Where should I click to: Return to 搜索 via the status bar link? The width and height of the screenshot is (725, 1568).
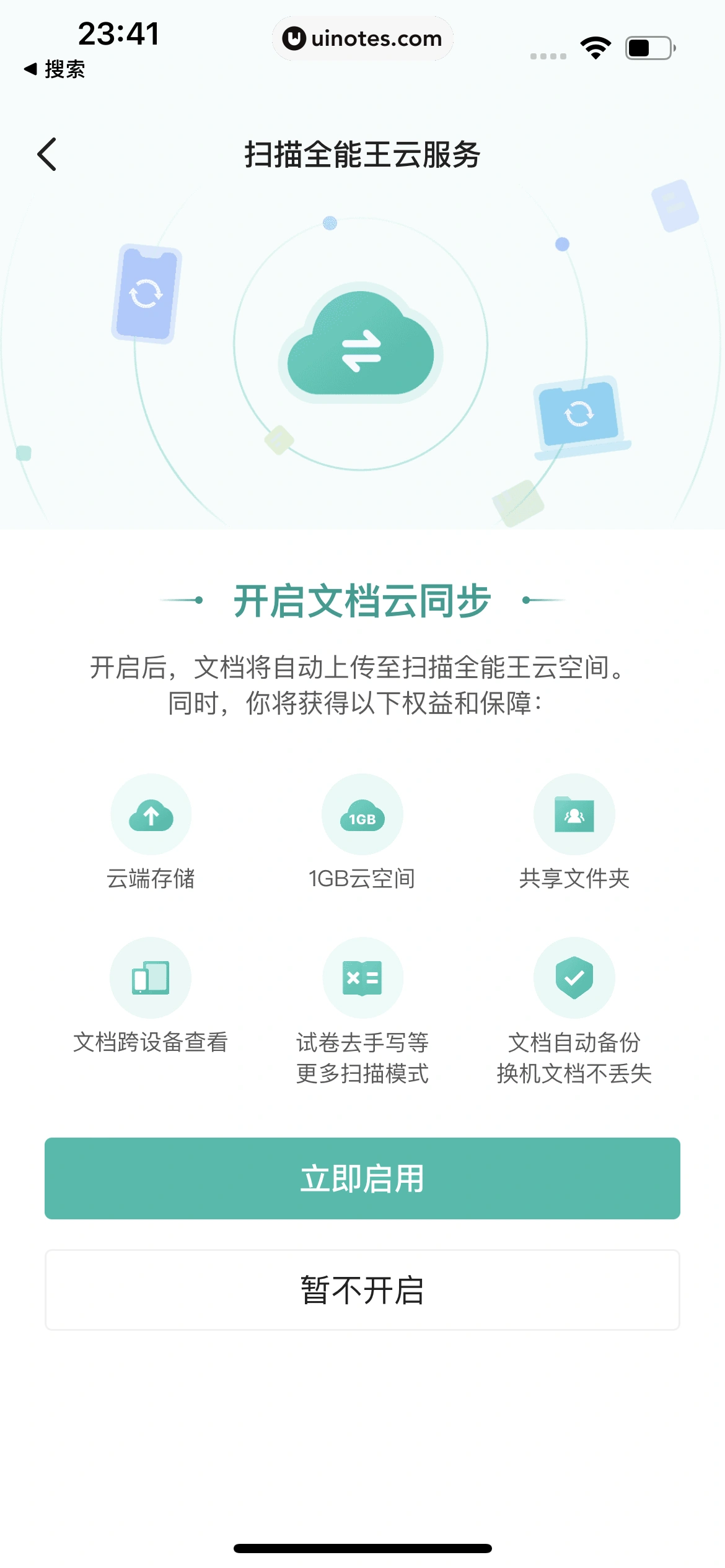[55, 69]
